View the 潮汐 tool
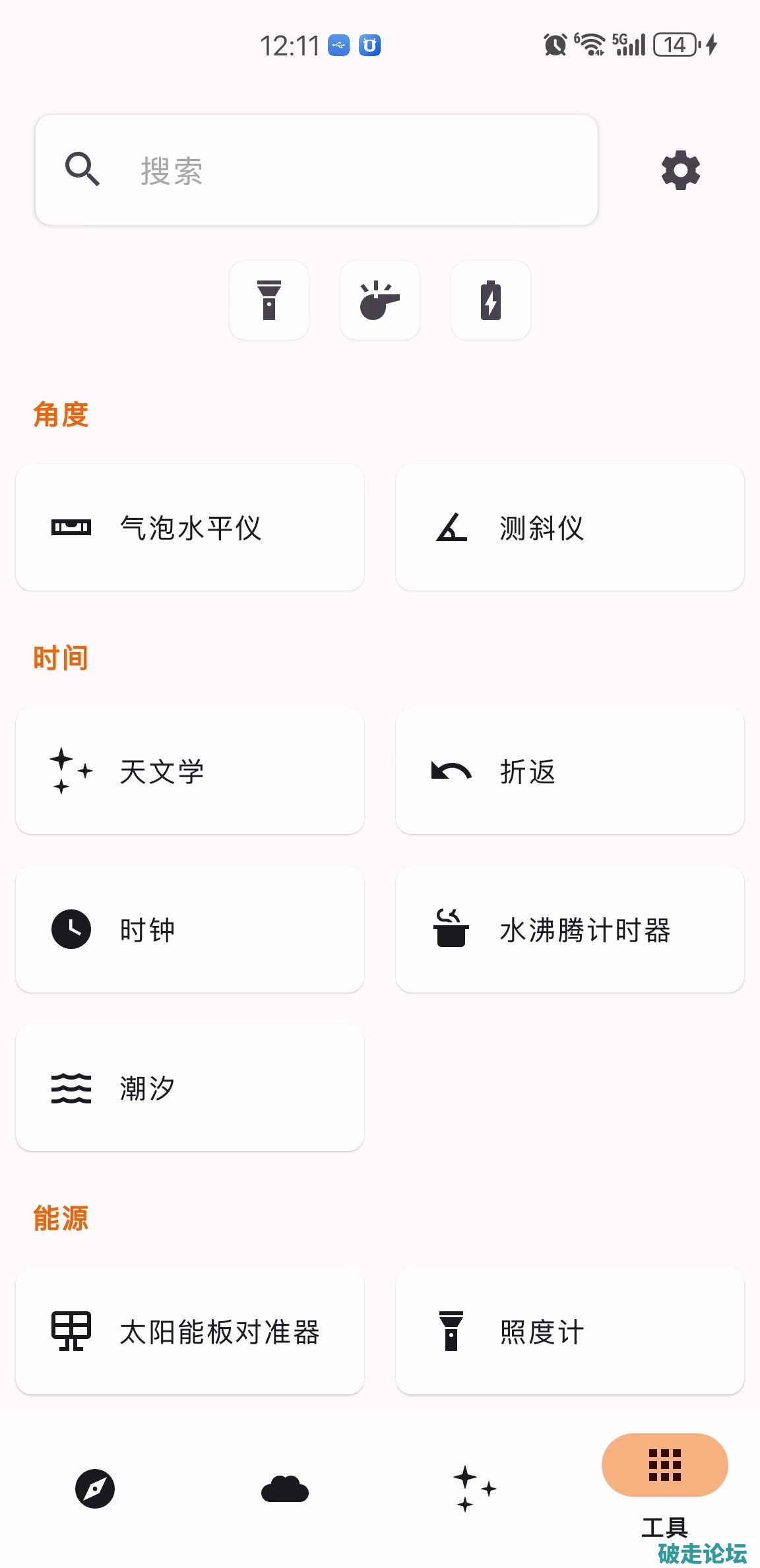760x1568 pixels. (190, 1088)
